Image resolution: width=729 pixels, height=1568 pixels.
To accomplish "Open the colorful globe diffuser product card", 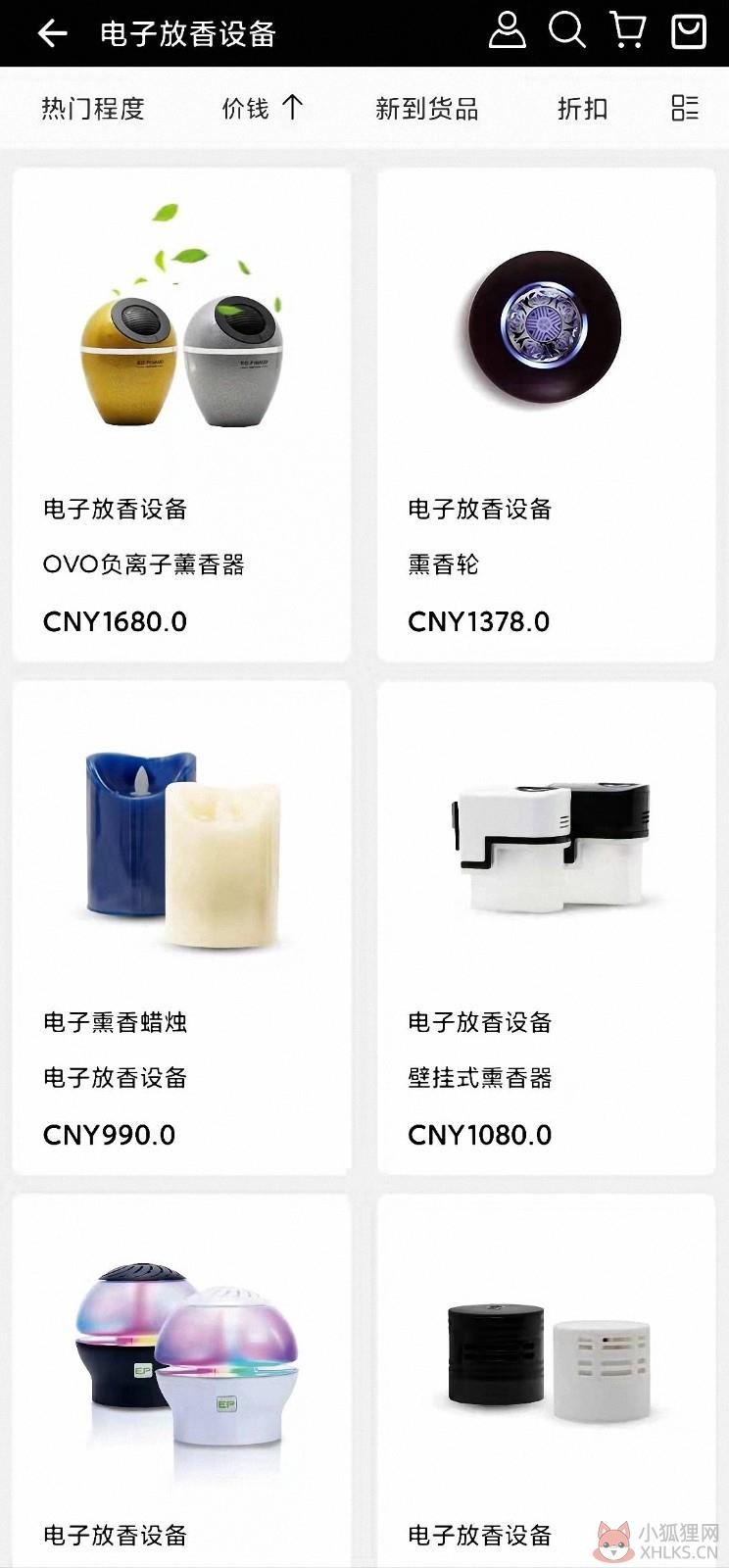I will coord(181,1381).
